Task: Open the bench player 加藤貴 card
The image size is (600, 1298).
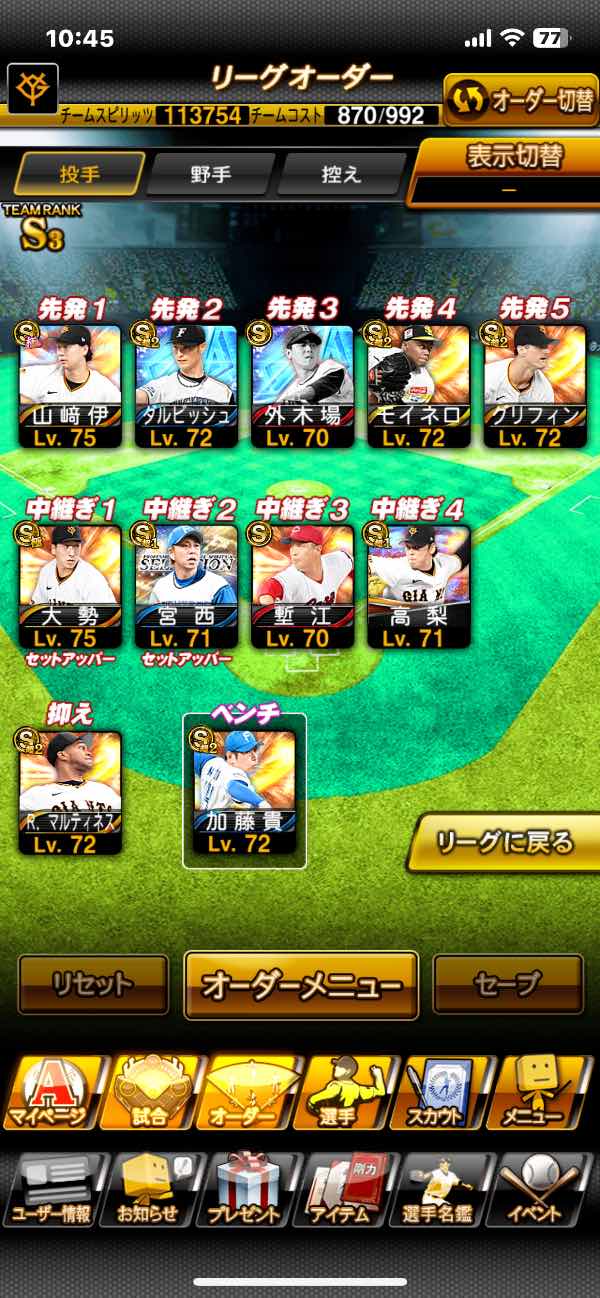Action: (x=245, y=793)
